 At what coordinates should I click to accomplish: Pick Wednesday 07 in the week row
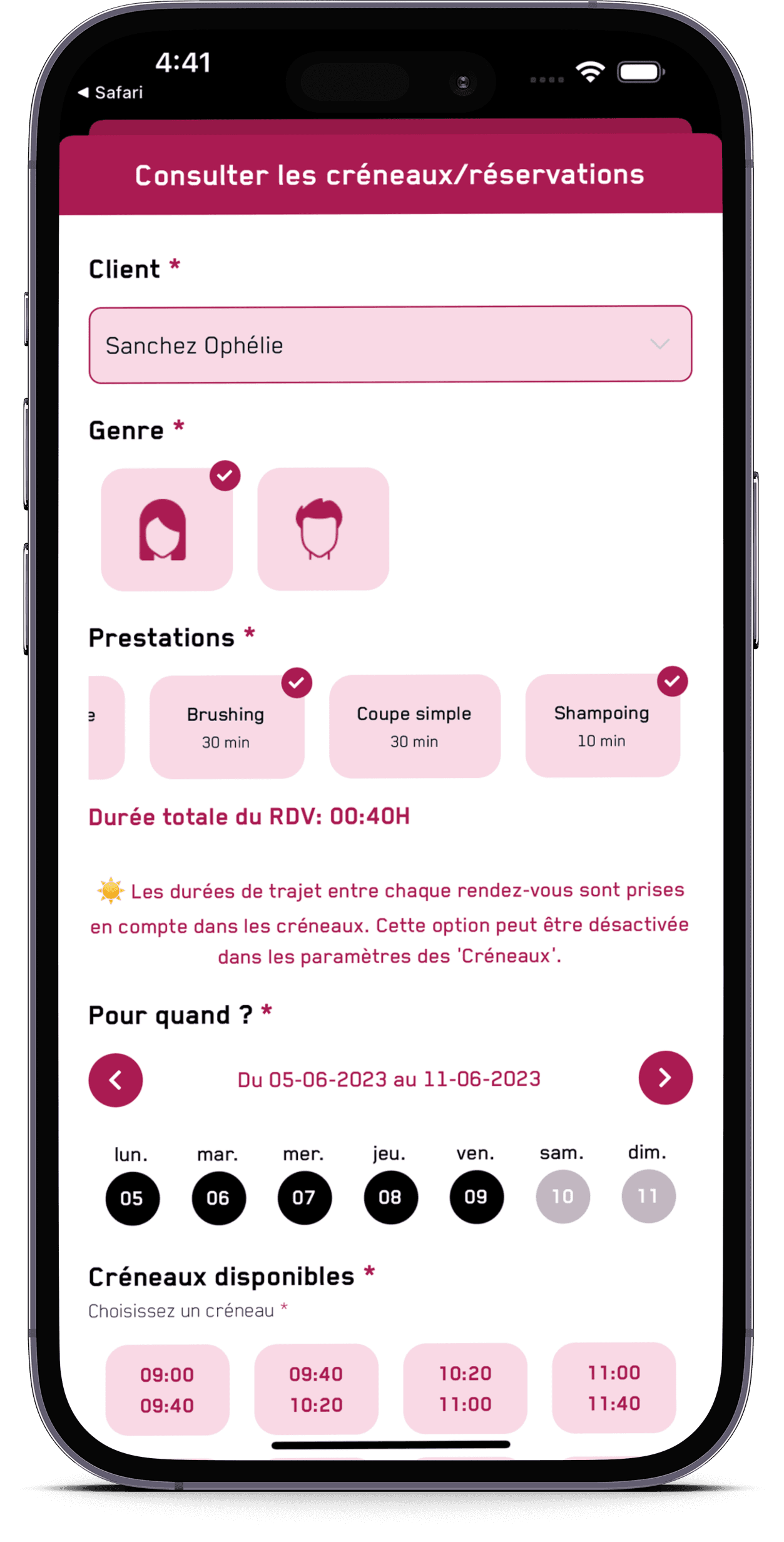pyautogui.click(x=304, y=1197)
